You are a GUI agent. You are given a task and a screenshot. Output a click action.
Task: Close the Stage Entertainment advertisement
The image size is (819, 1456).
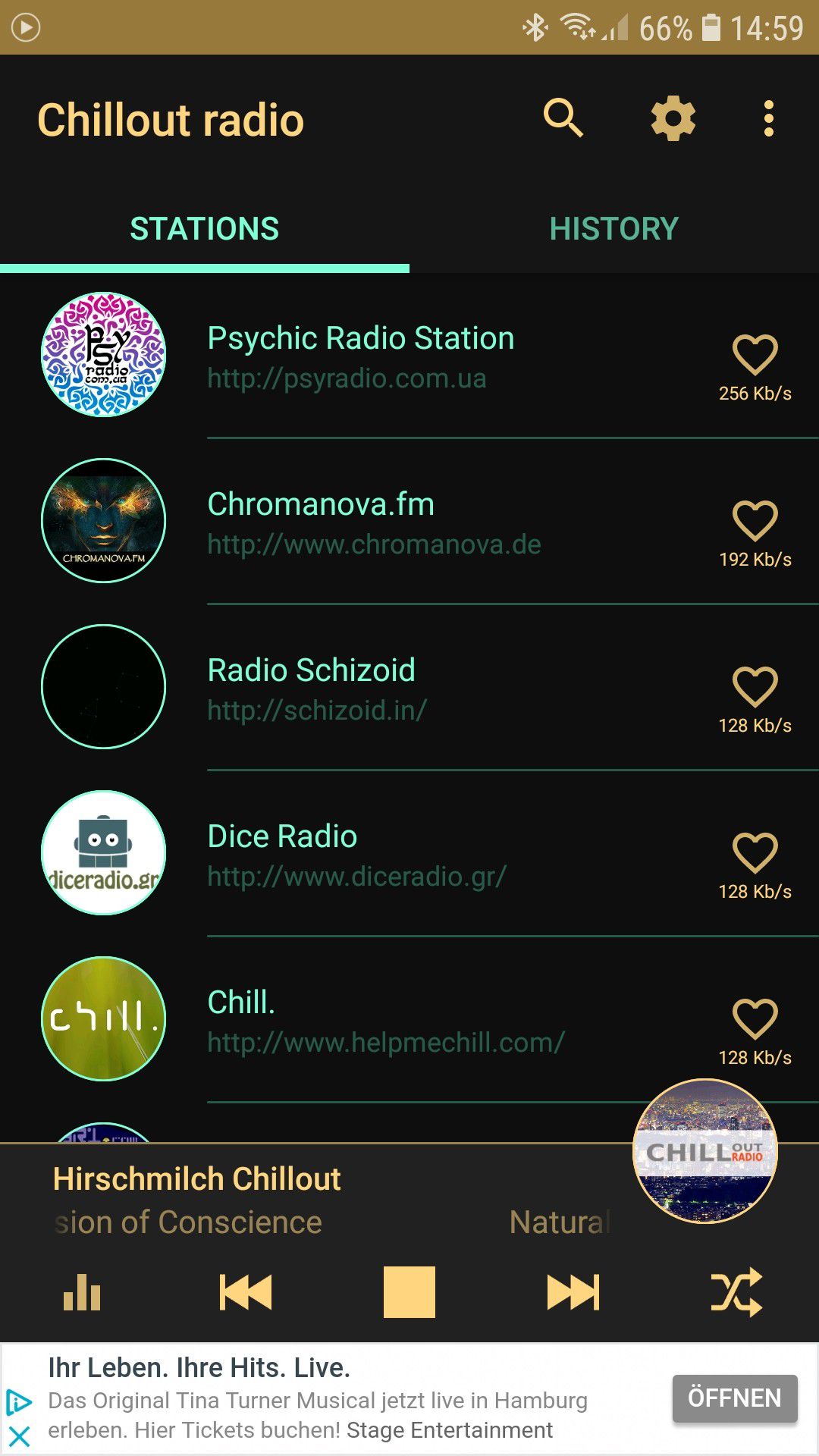click(x=20, y=1436)
